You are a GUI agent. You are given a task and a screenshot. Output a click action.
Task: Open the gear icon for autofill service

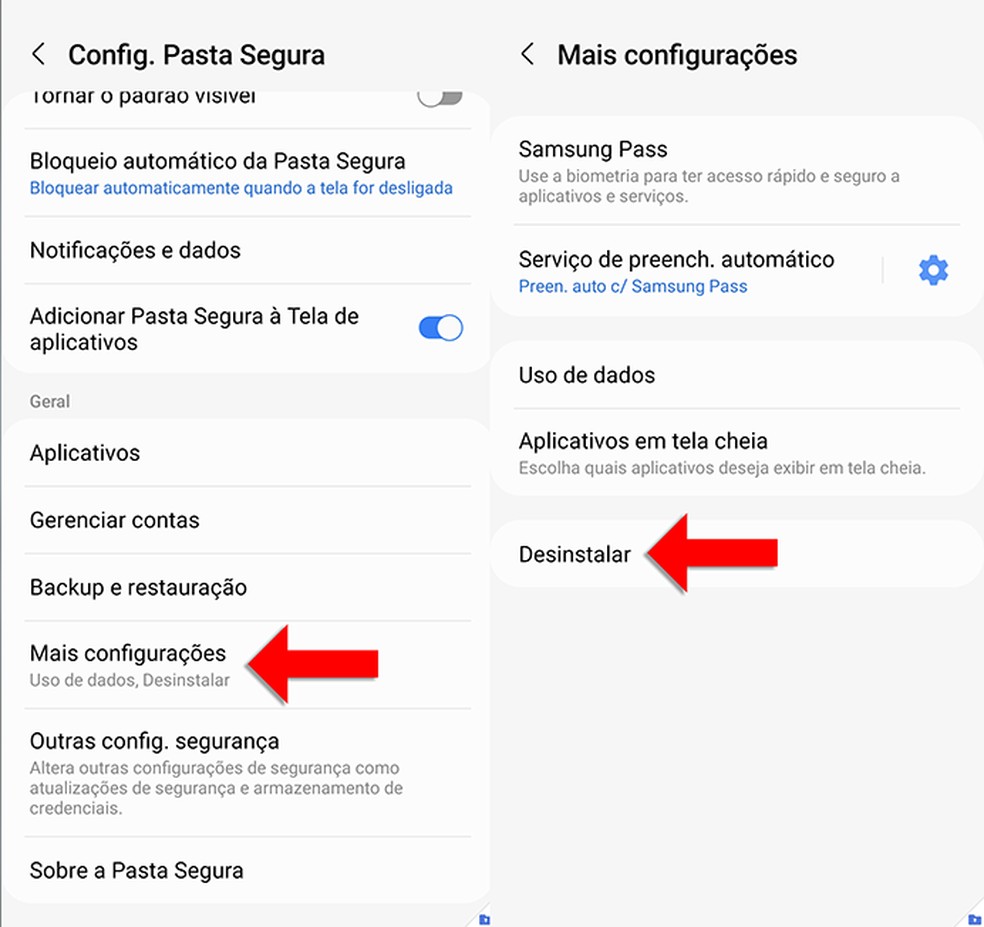[x=933, y=270]
